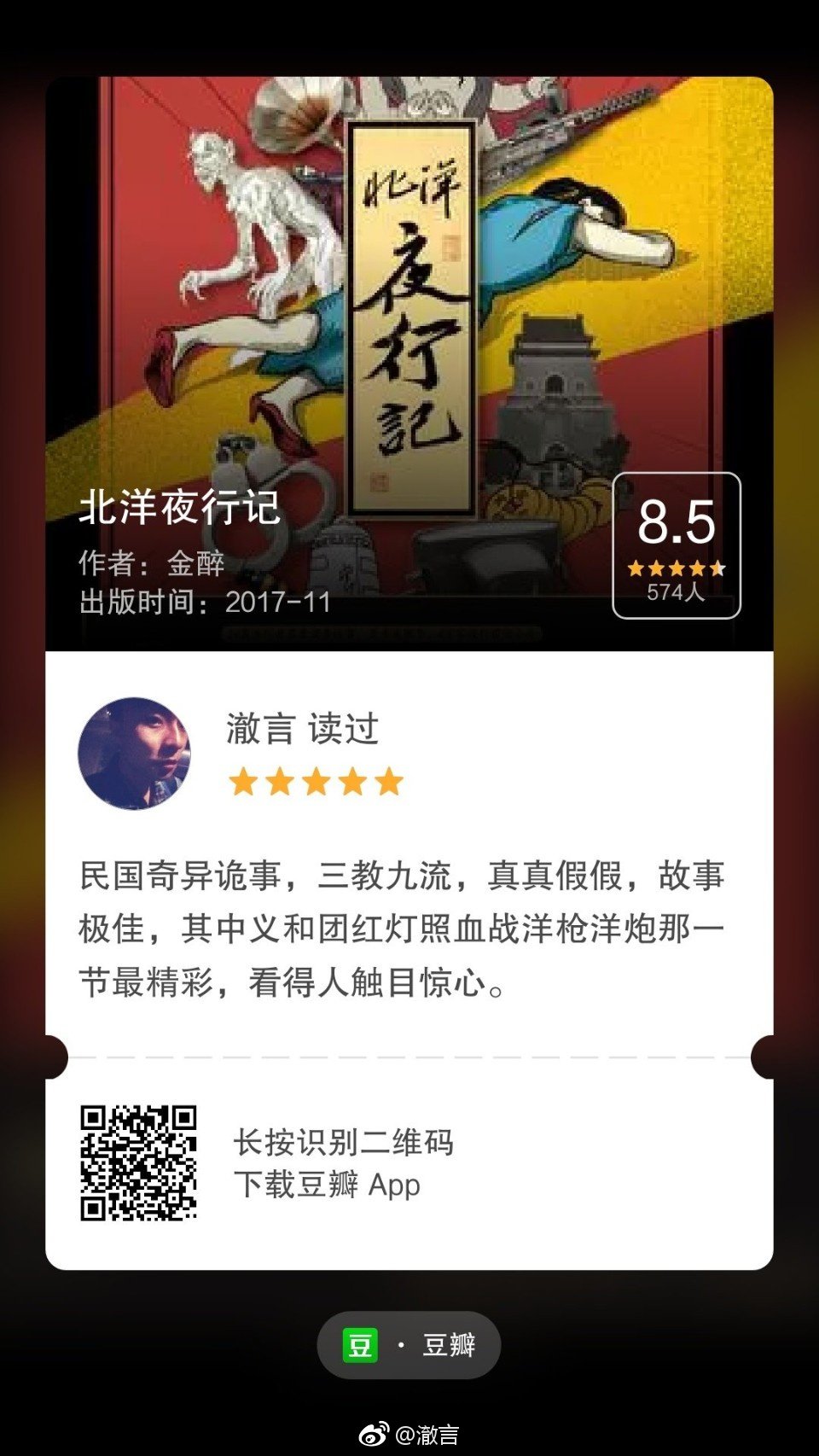
Task: Tap the fifth star of the user review
Action: [390, 782]
